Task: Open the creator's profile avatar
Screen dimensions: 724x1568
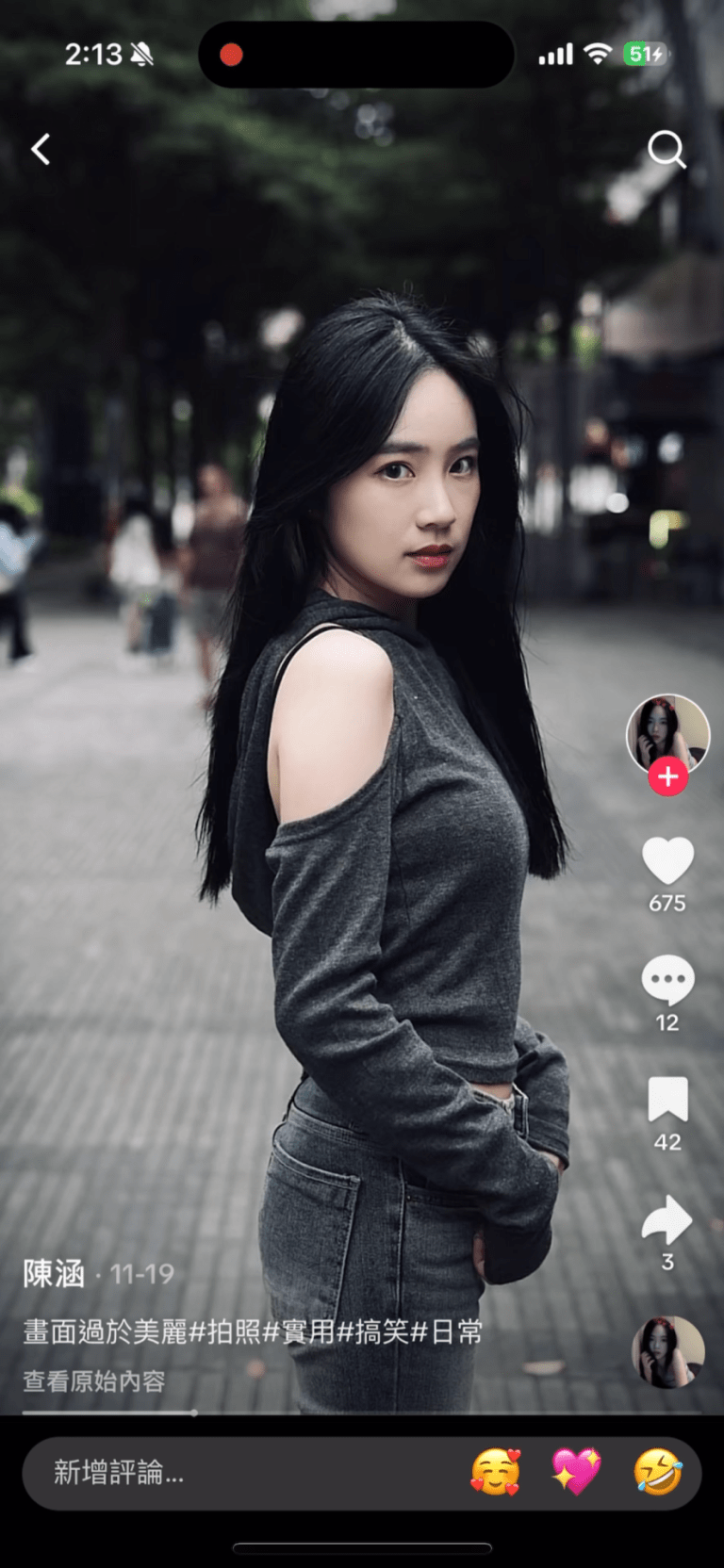Action: [667, 735]
